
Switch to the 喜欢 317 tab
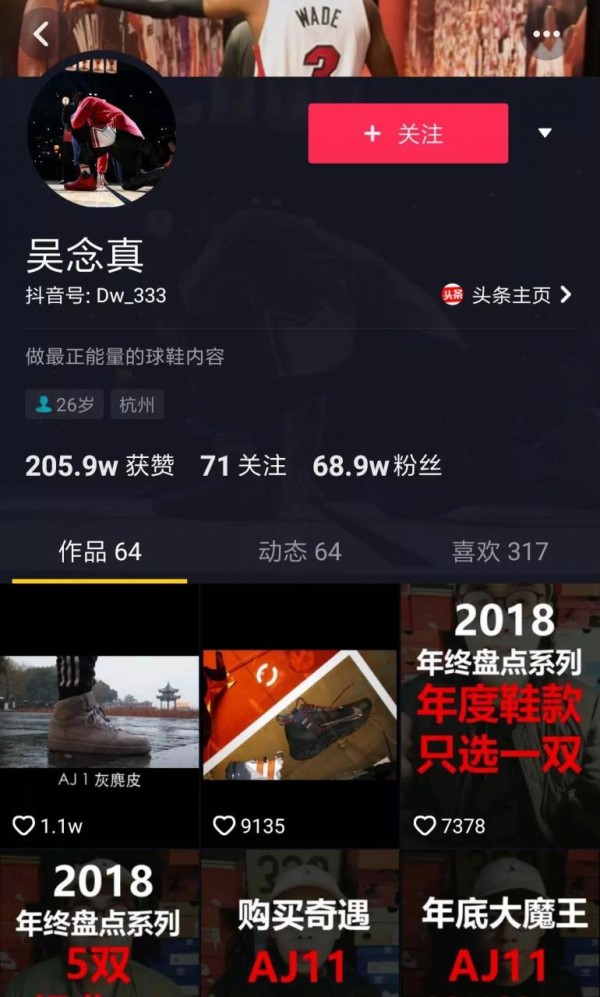(499, 551)
